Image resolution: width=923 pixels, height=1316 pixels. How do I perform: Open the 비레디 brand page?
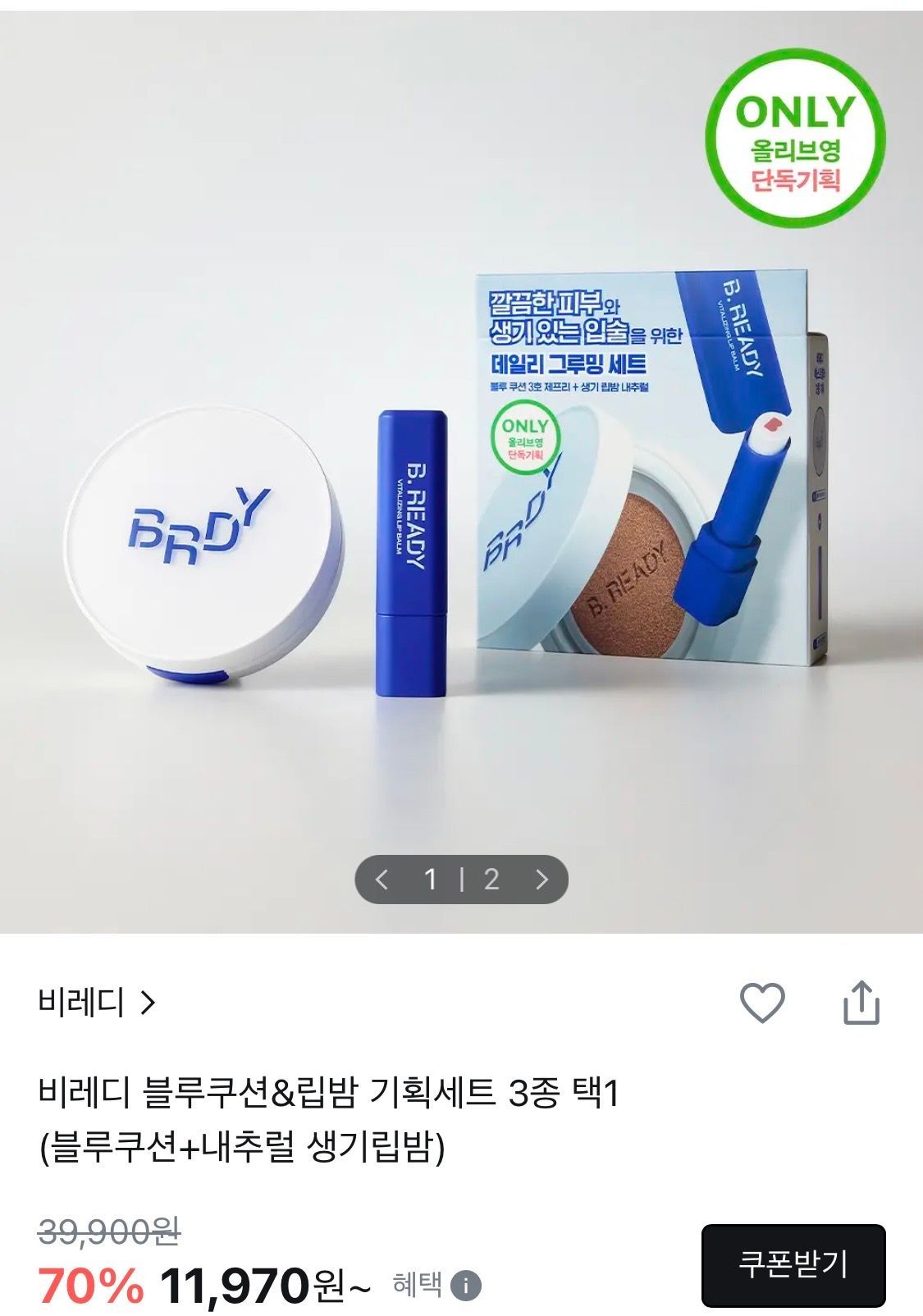click(x=96, y=1002)
